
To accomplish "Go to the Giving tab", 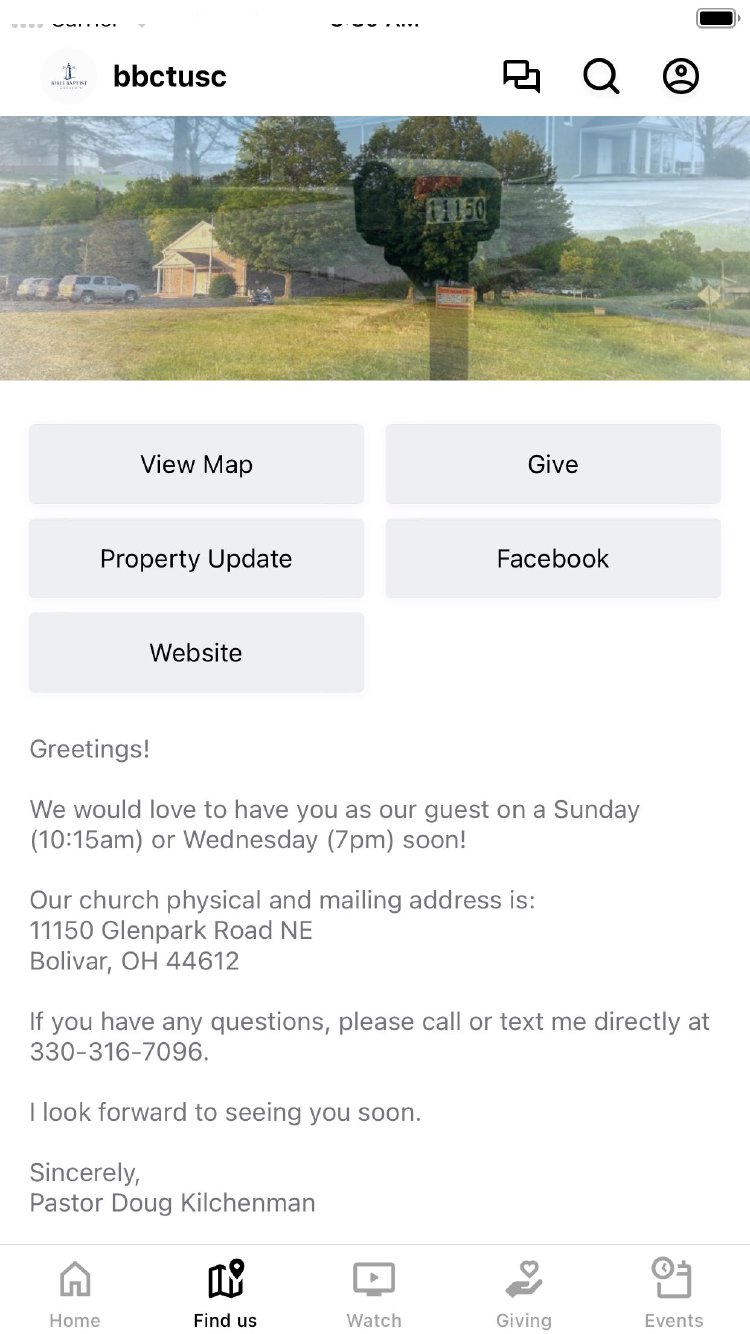I will click(524, 1293).
